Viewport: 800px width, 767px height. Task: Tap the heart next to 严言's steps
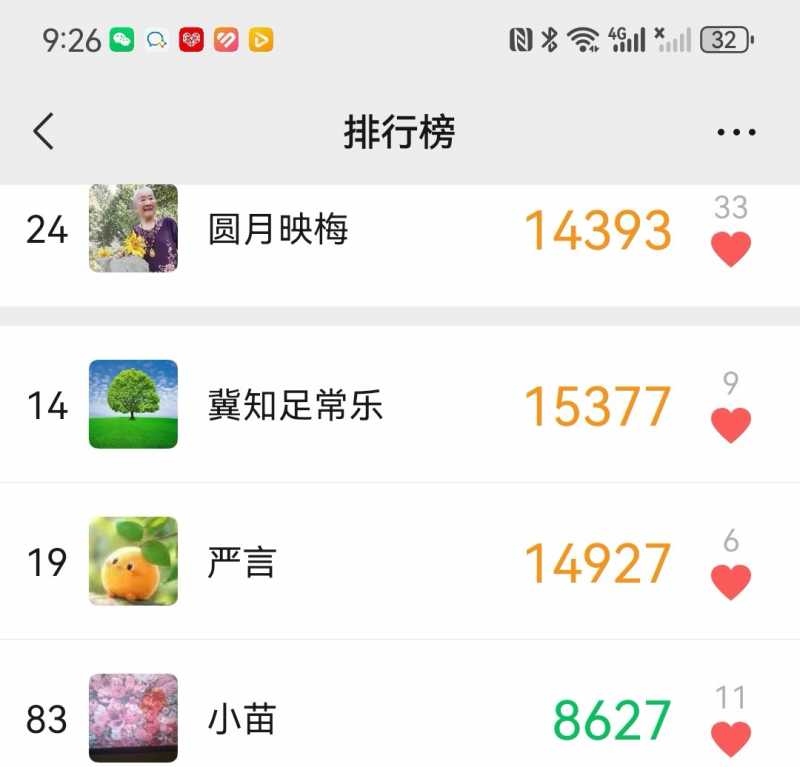click(731, 582)
